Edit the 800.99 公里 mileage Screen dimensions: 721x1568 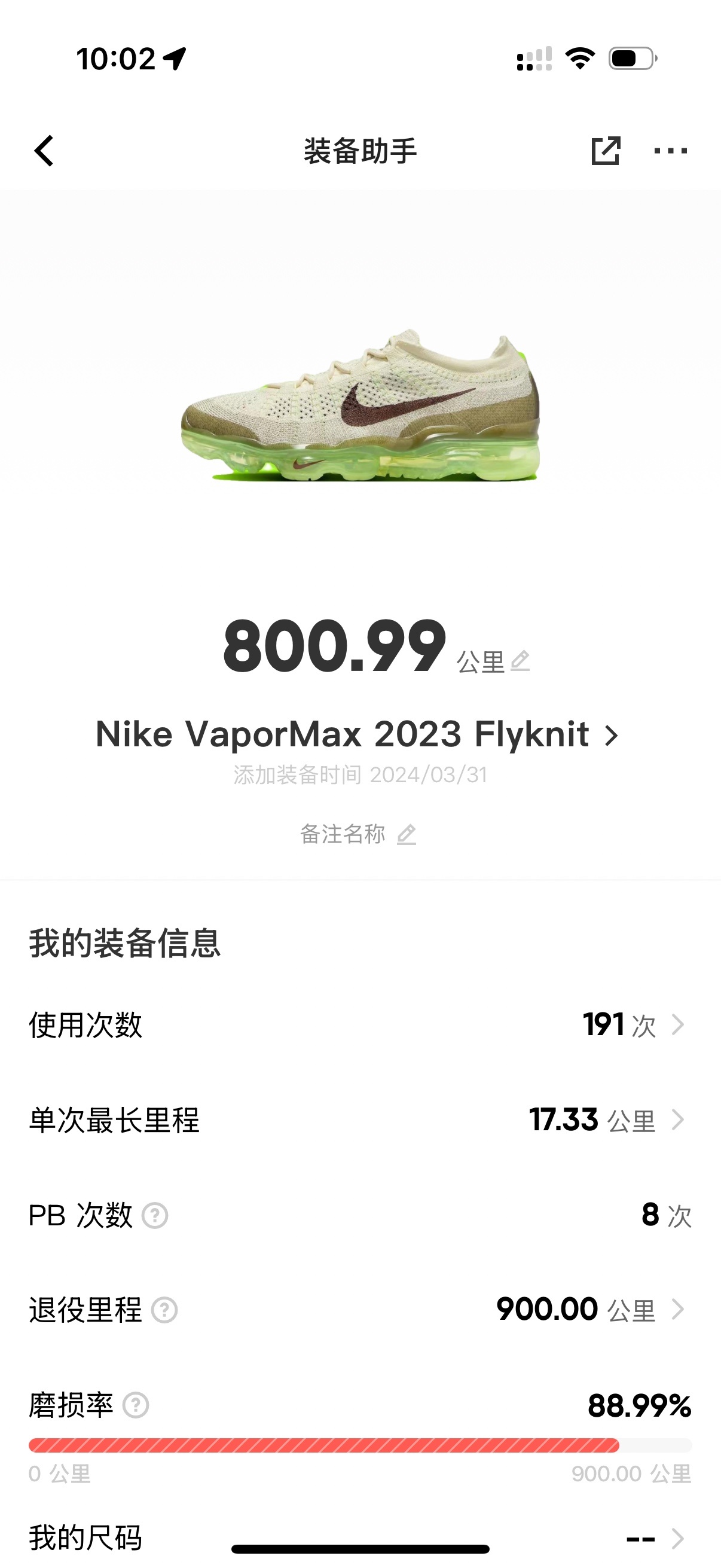click(520, 661)
